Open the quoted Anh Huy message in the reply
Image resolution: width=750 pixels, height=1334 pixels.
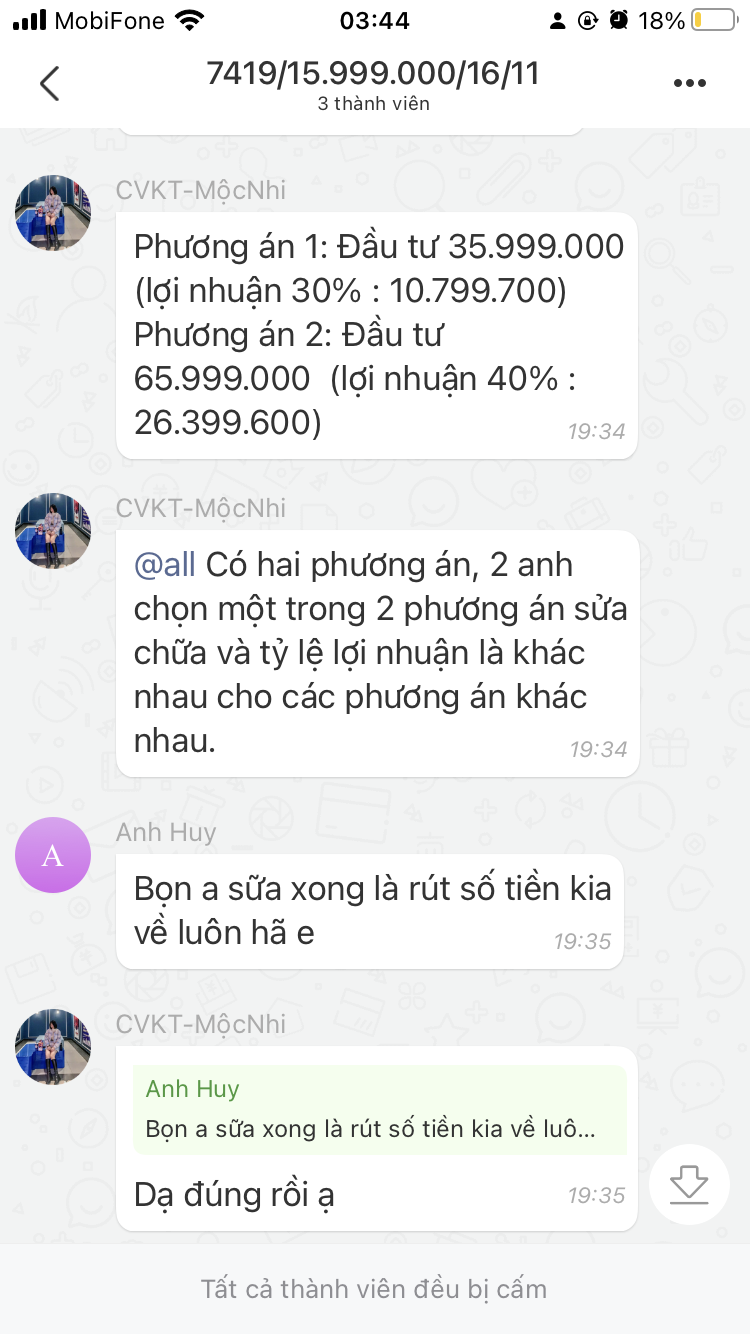[x=380, y=1110]
